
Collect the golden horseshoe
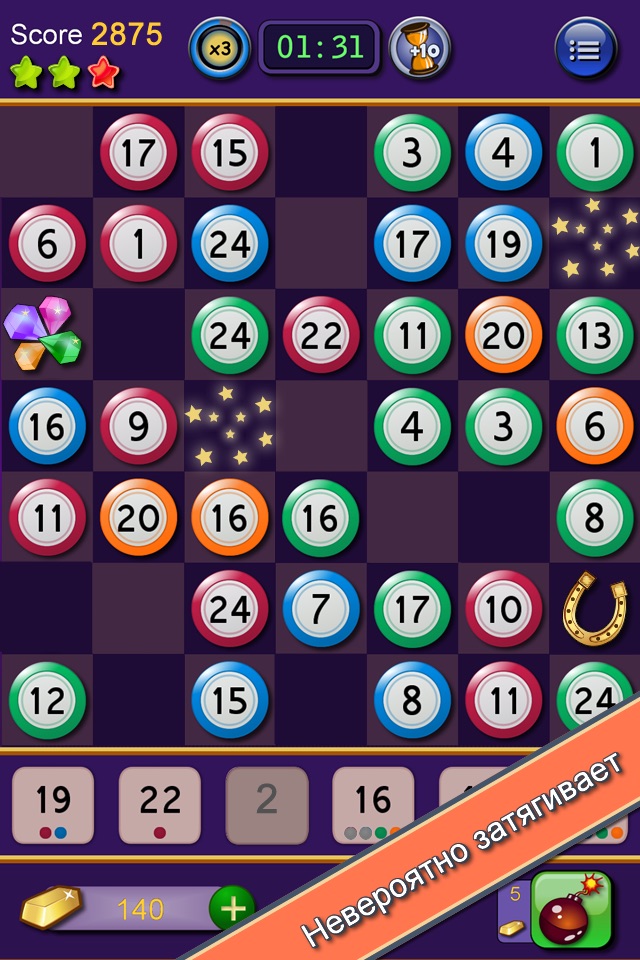tap(594, 608)
